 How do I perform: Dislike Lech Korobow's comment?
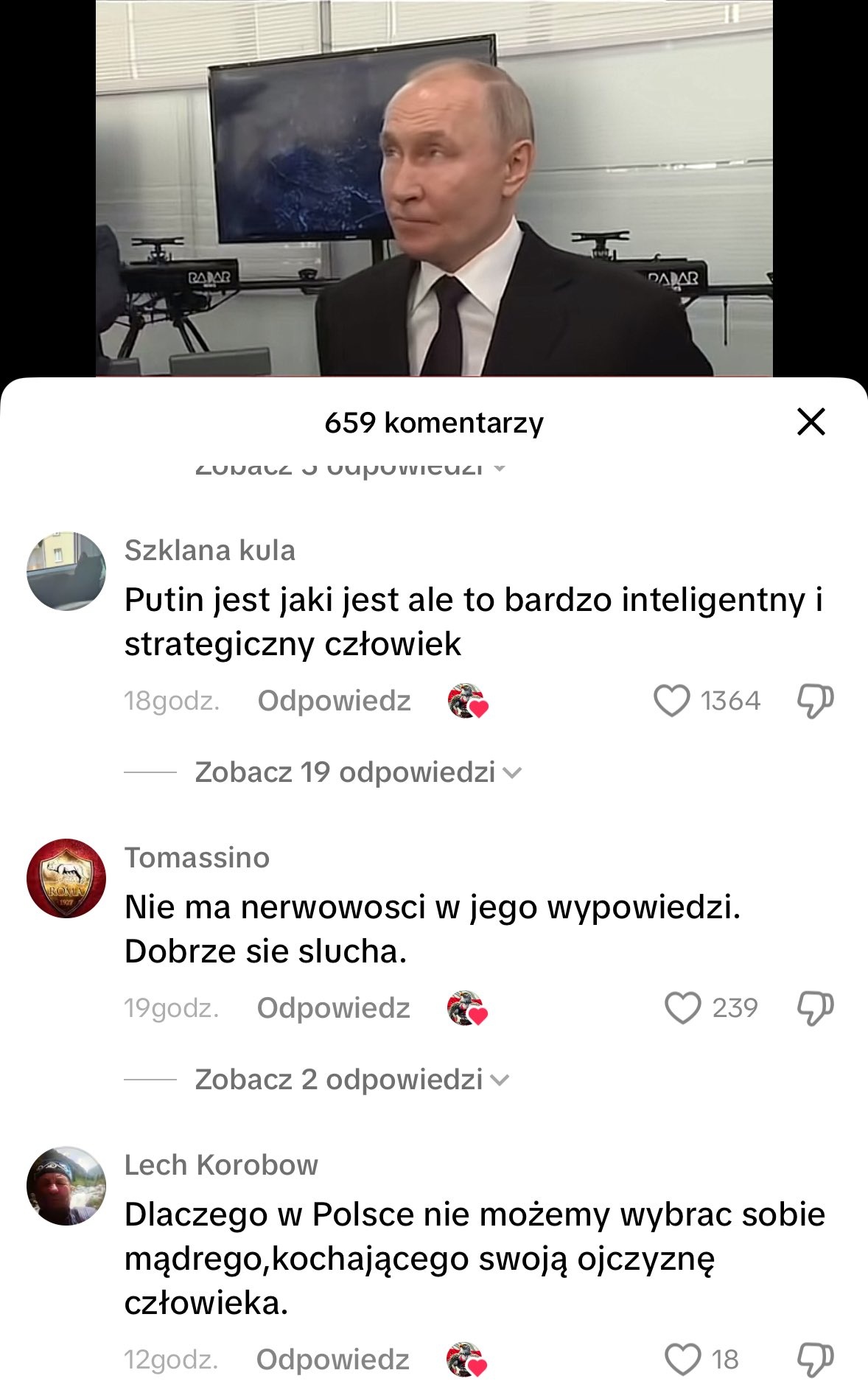[815, 1359]
